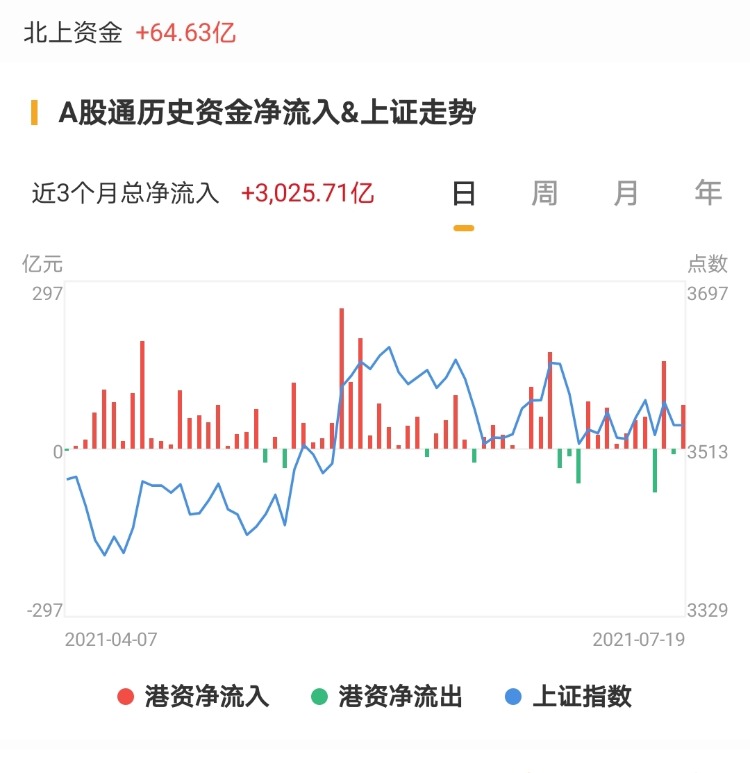The width and height of the screenshot is (750, 773).
Task: Switch to the 周 weekly tab
Action: click(x=544, y=193)
